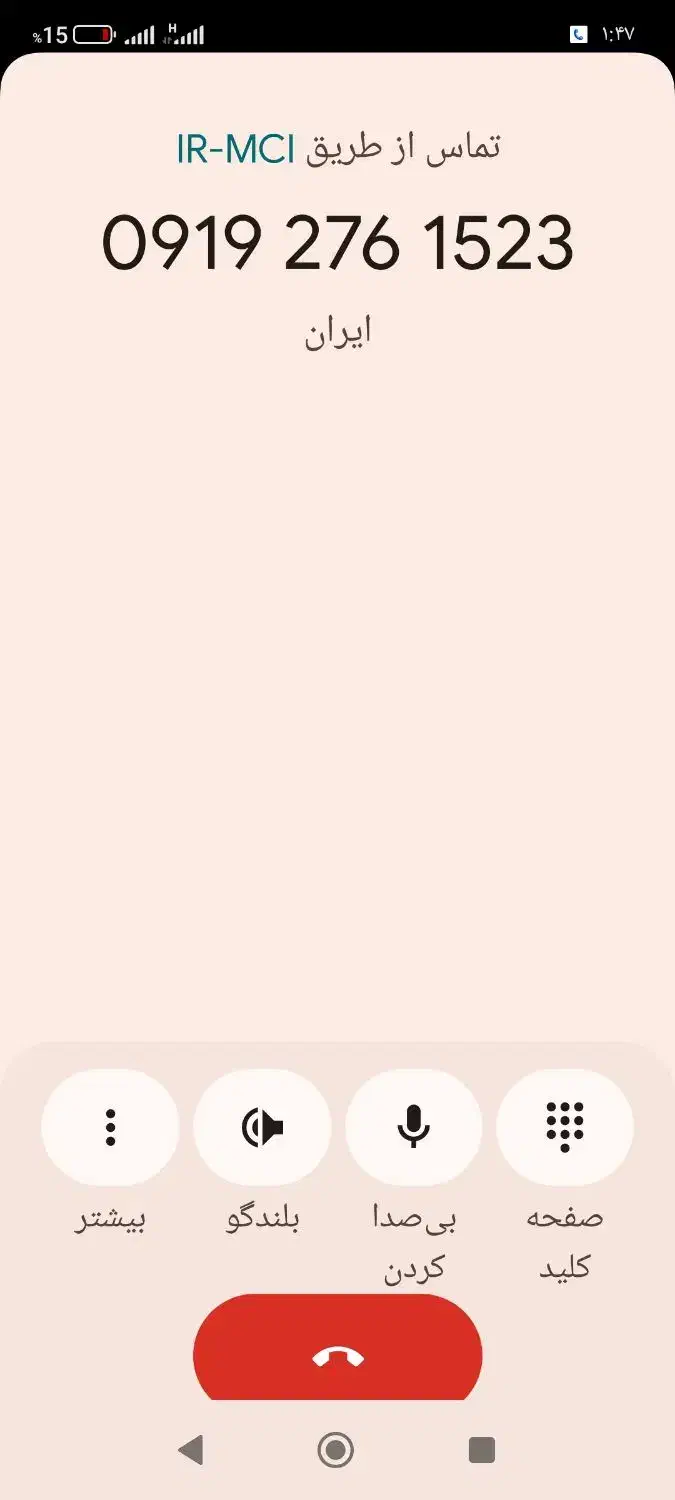
Task: Turn on the speaker (بلندگو)
Action: click(262, 1127)
